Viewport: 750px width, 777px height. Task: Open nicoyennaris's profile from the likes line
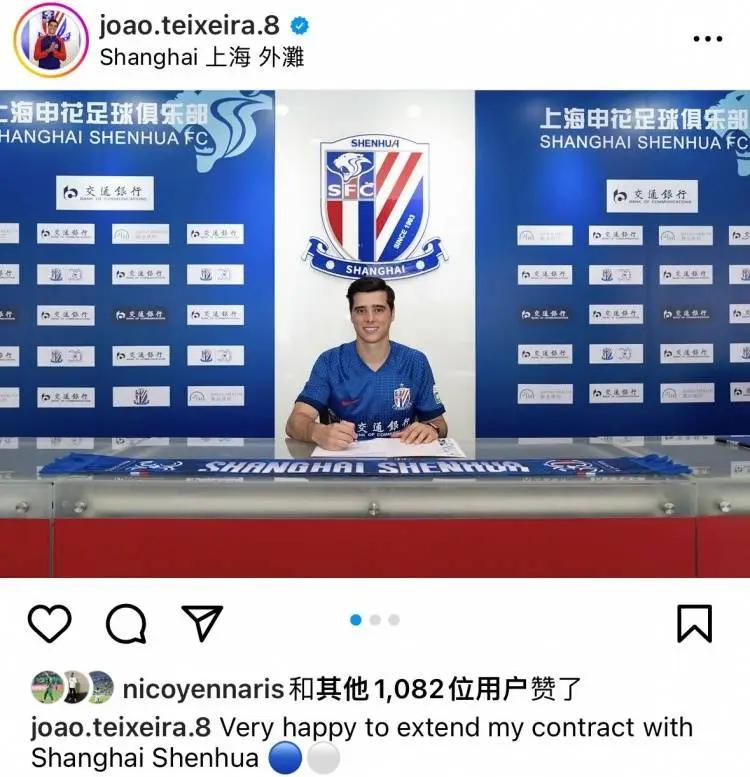pyautogui.click(x=203, y=688)
